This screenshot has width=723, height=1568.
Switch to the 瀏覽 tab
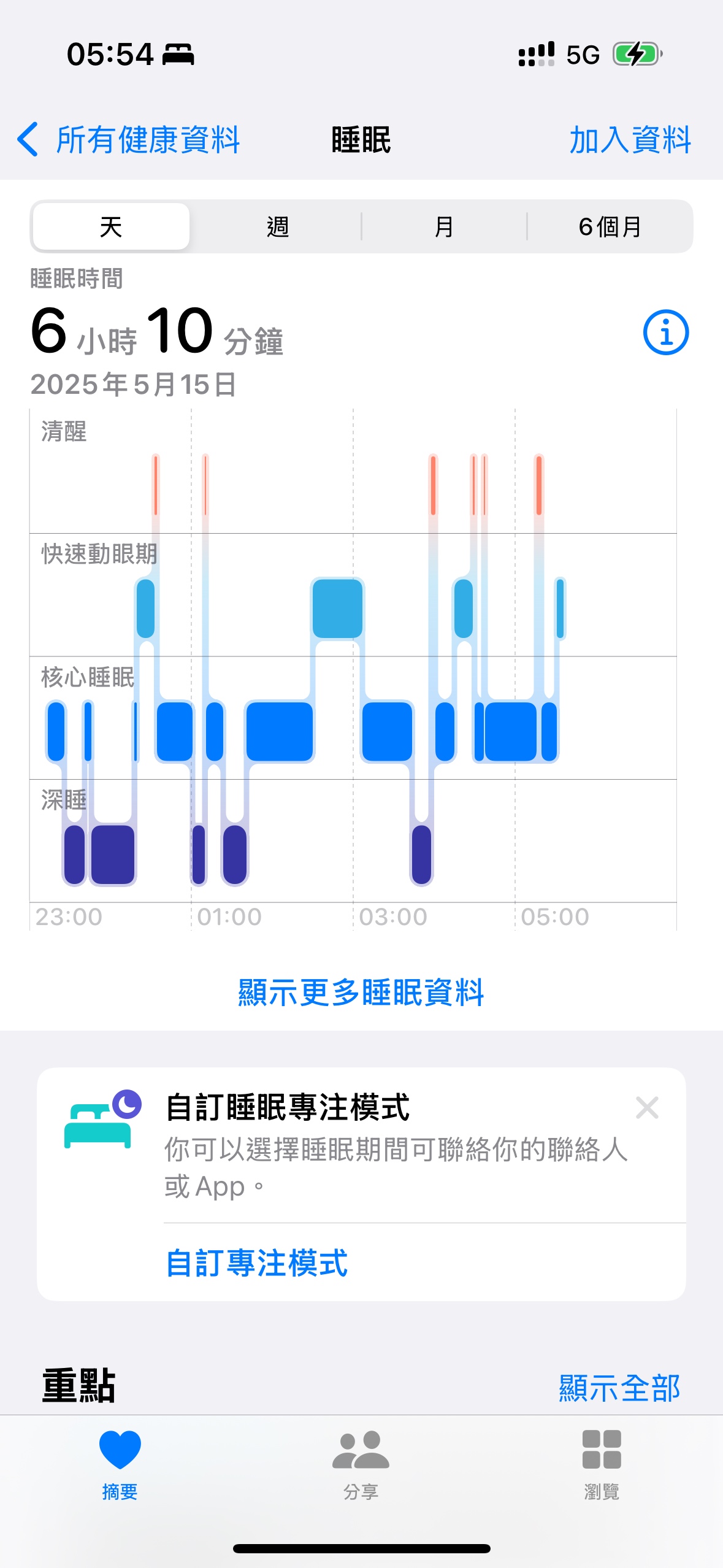point(602,1463)
